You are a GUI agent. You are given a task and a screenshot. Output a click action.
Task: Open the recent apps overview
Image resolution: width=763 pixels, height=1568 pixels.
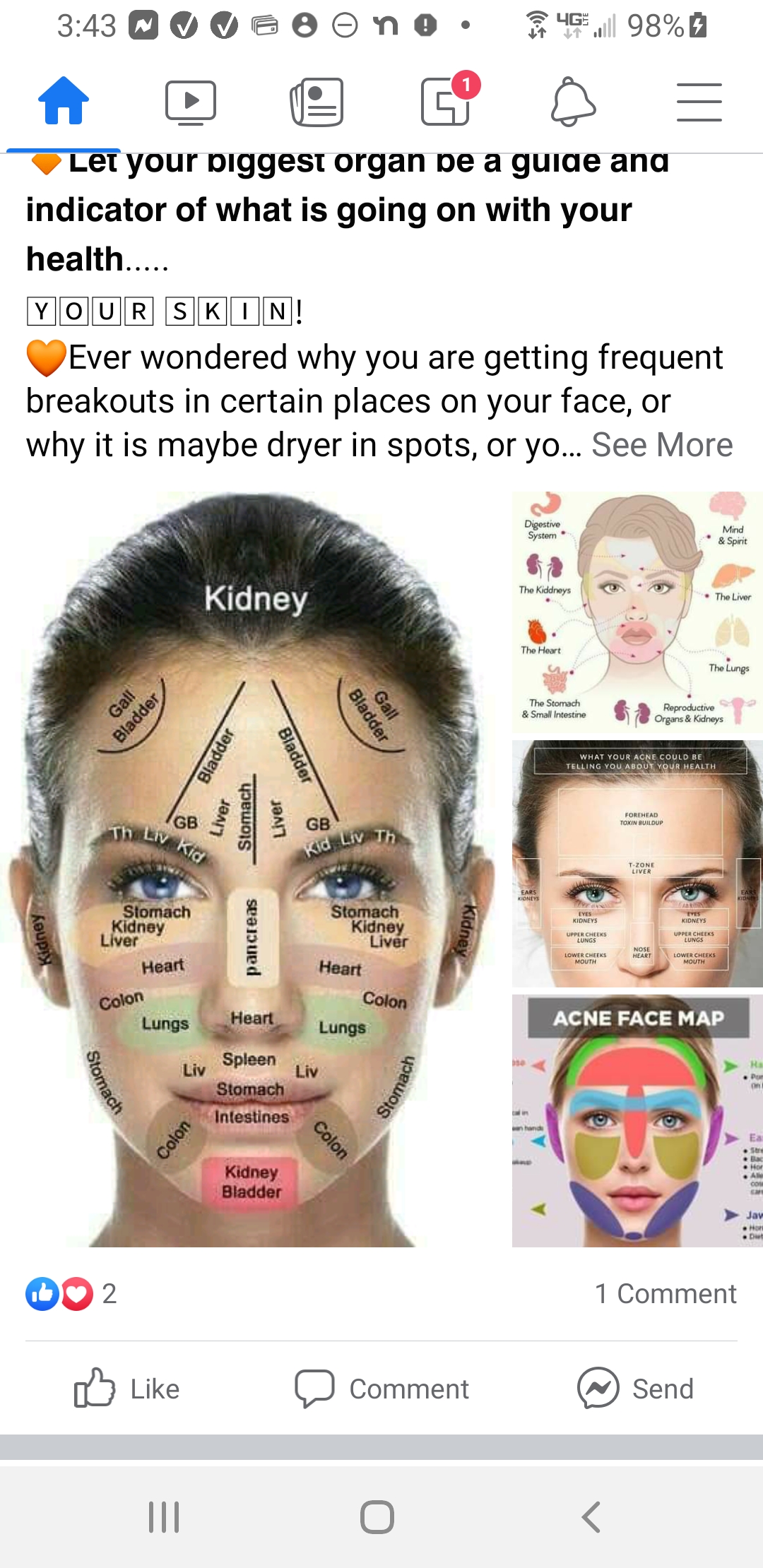tap(164, 1517)
